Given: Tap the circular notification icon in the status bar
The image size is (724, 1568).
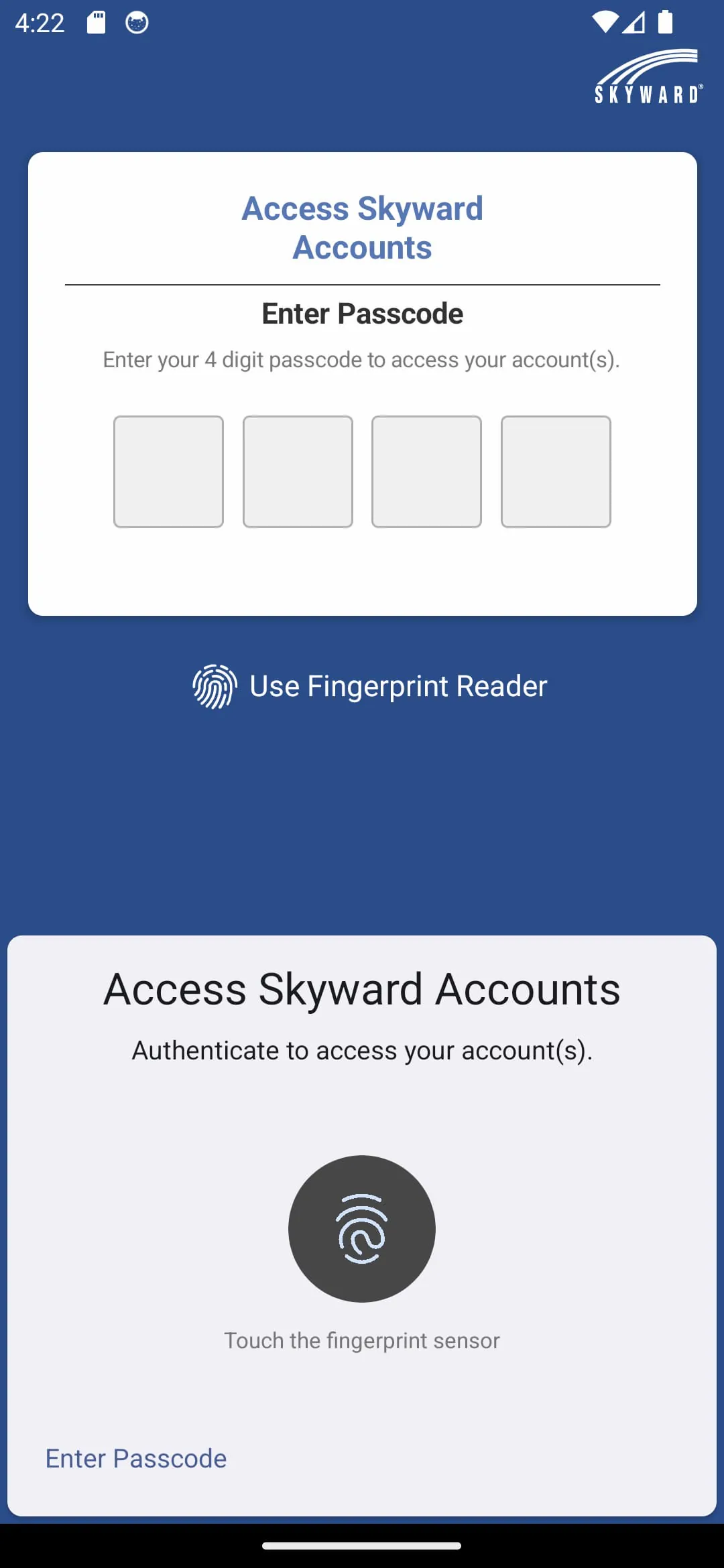Looking at the screenshot, I should click(x=135, y=23).
